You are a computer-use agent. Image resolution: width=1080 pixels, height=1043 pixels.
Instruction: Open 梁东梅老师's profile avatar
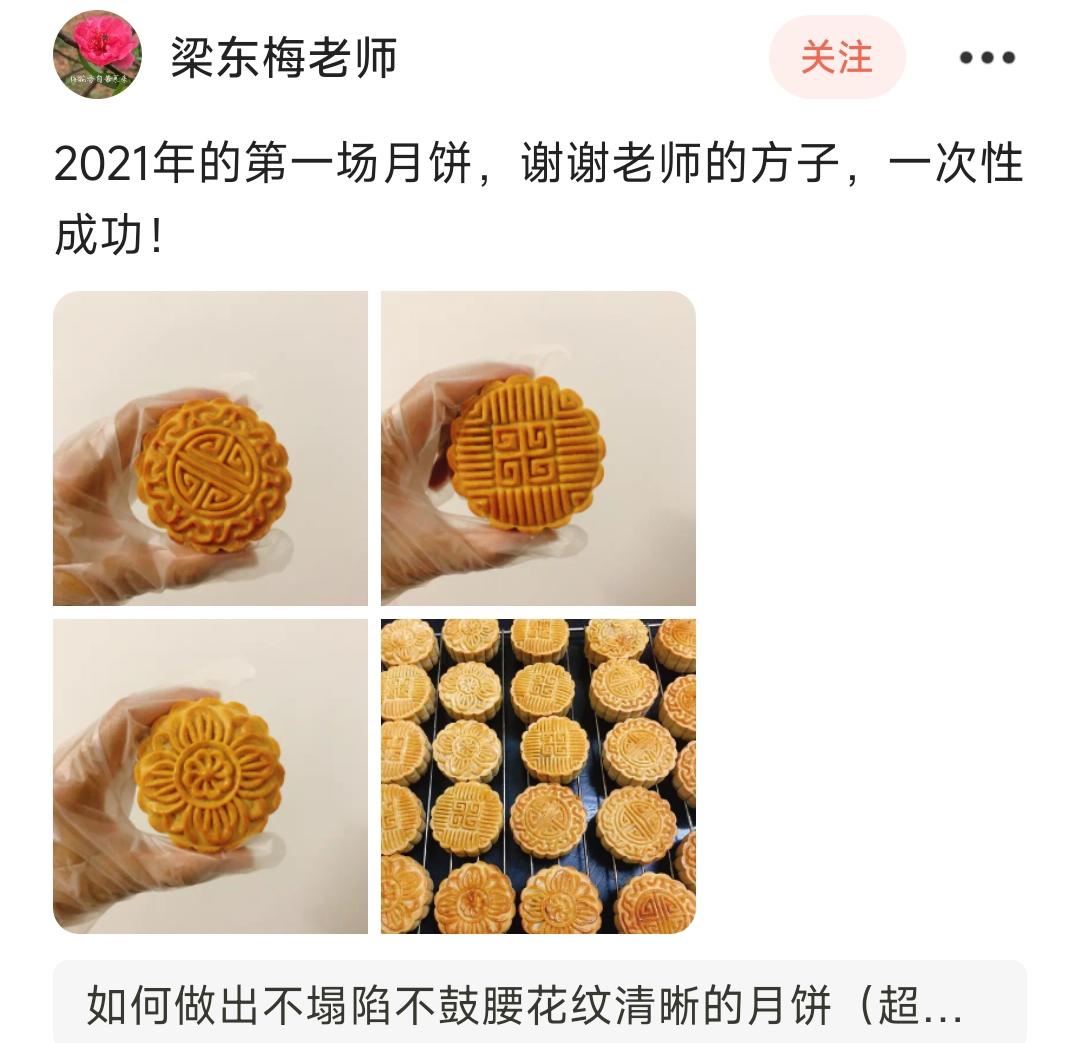[x=97, y=54]
